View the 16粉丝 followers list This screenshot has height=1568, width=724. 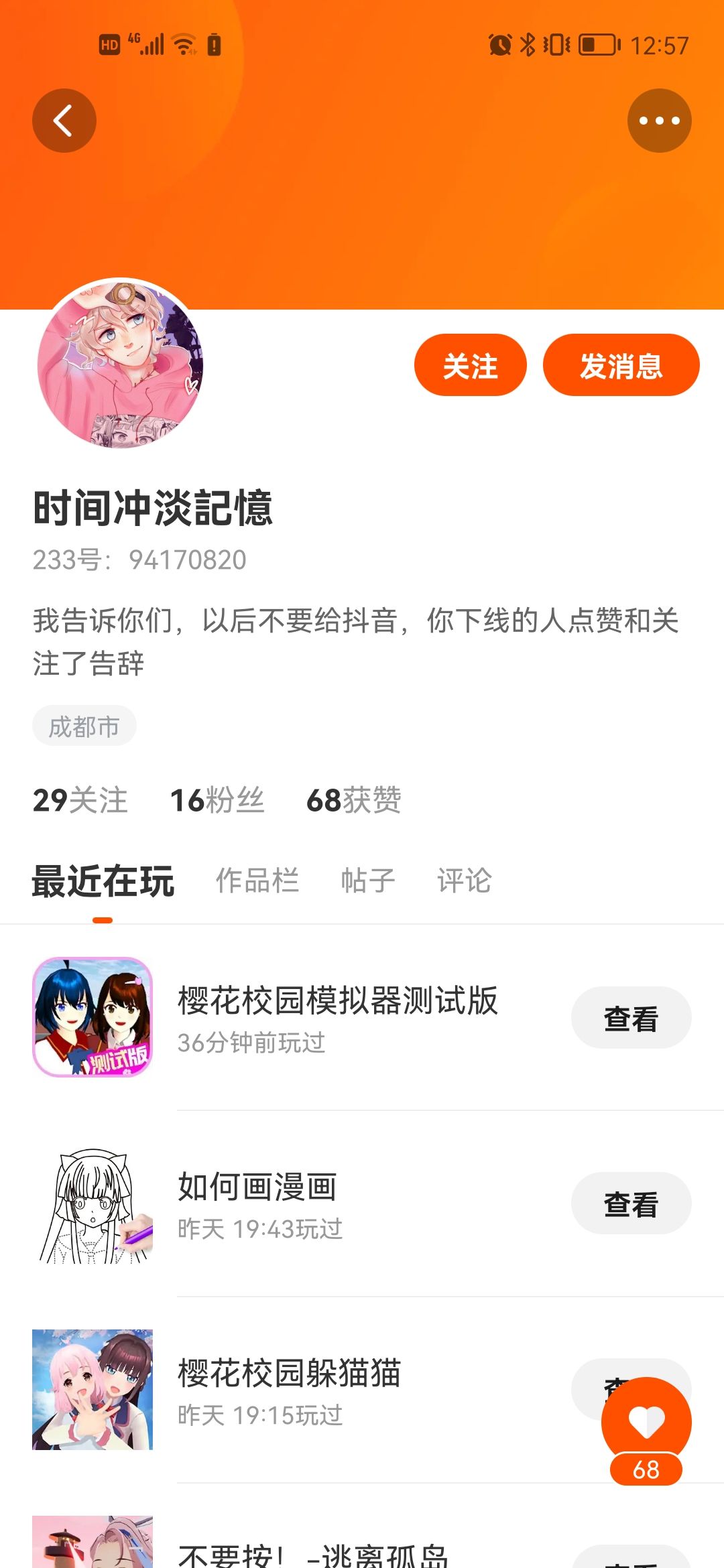[217, 800]
